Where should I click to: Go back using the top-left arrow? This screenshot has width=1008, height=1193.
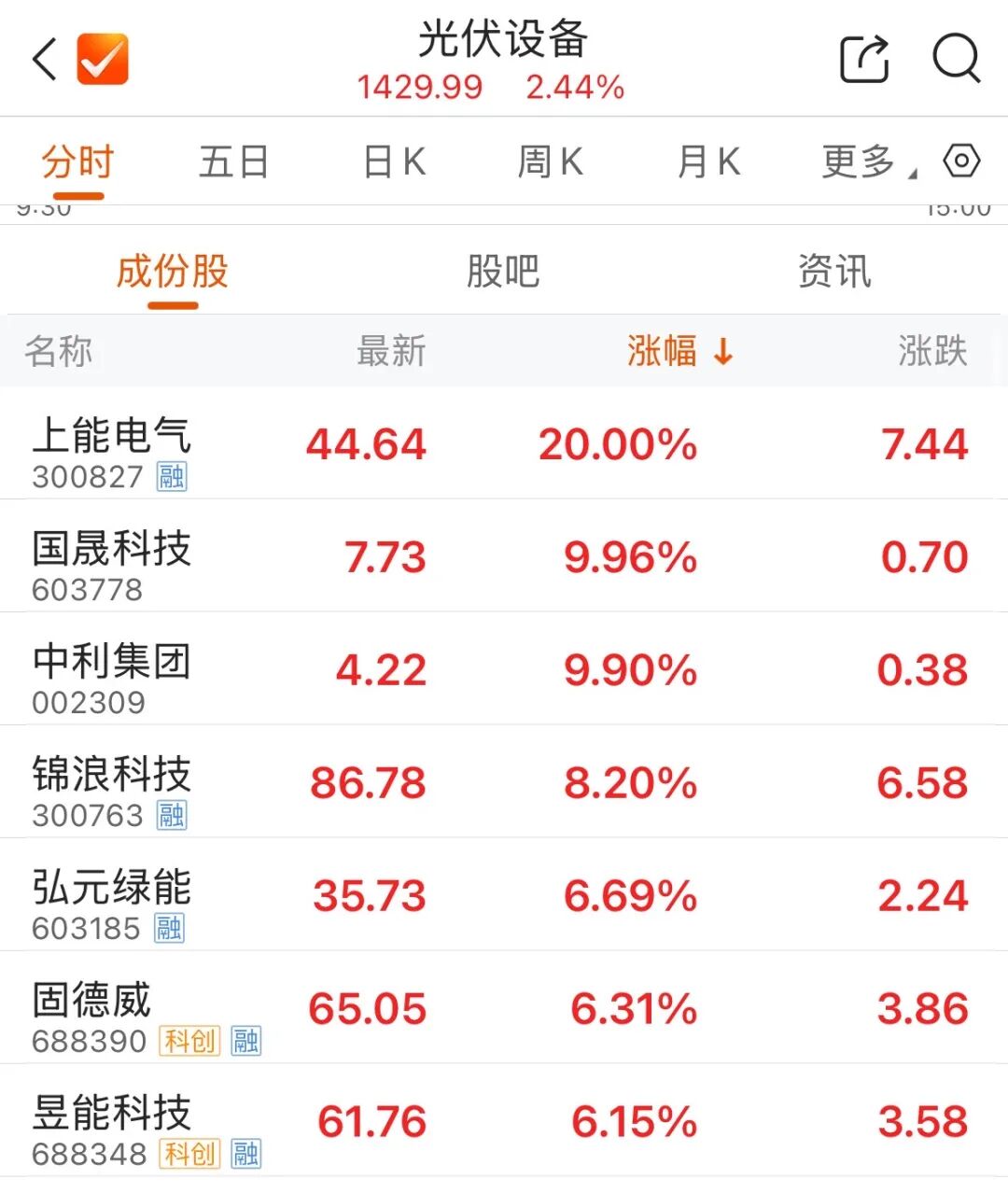pyautogui.click(x=45, y=59)
